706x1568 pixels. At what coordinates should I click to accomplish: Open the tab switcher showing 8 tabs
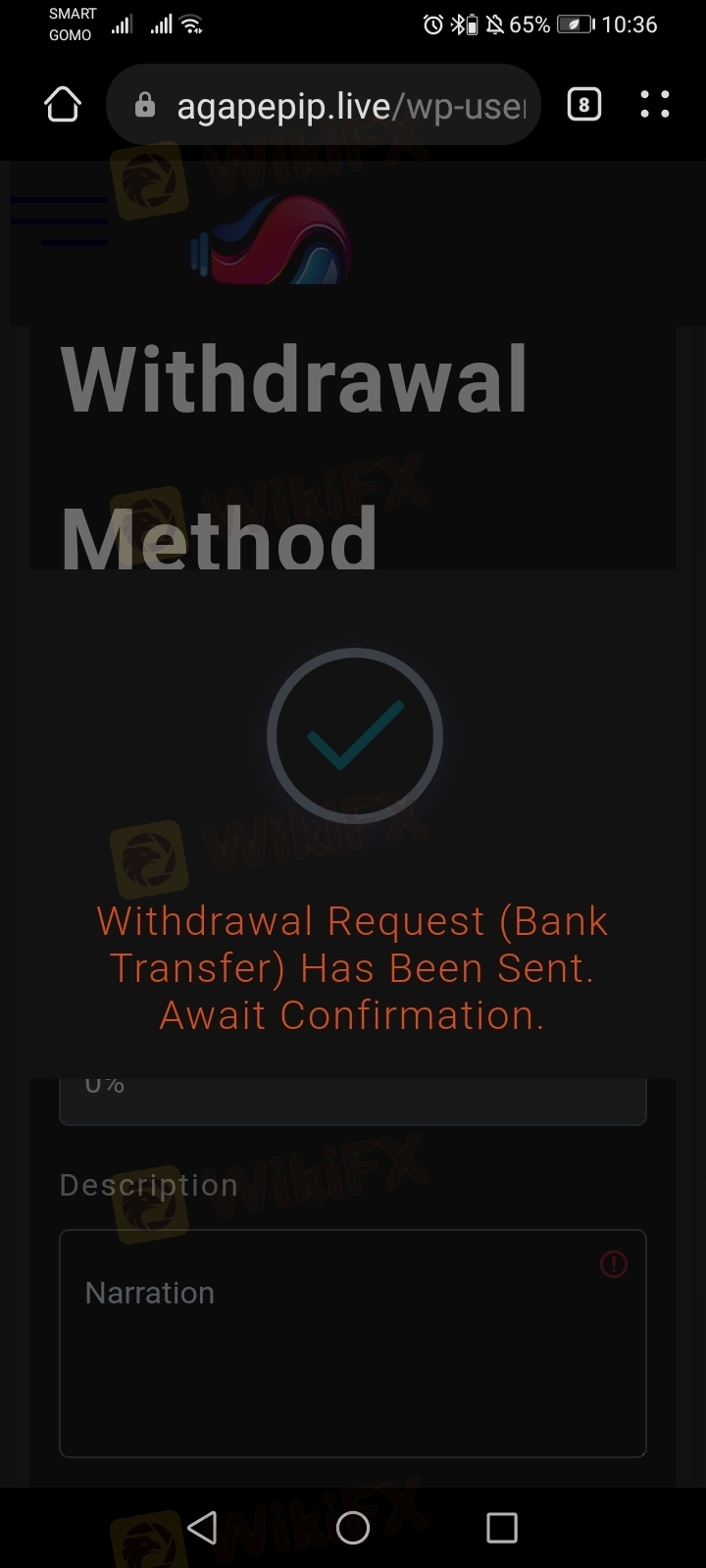pyautogui.click(x=583, y=105)
